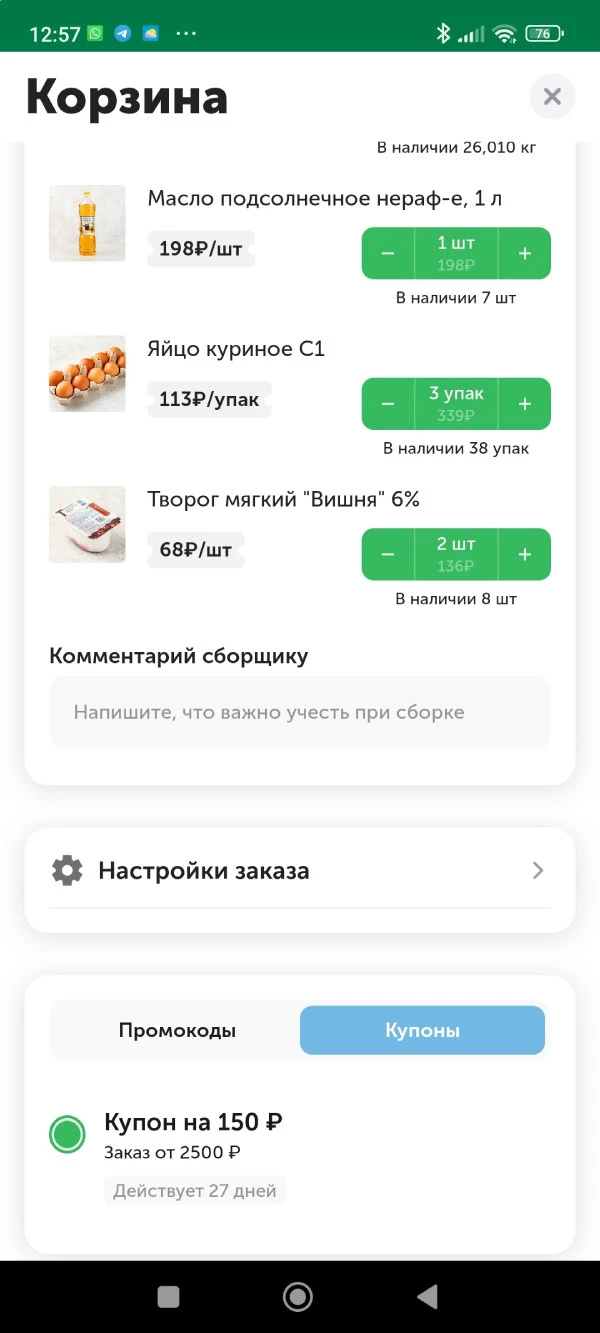Open Творог мягкий "Вишня" product picture
Image resolution: width=600 pixels, height=1333 pixels.
tap(87, 524)
